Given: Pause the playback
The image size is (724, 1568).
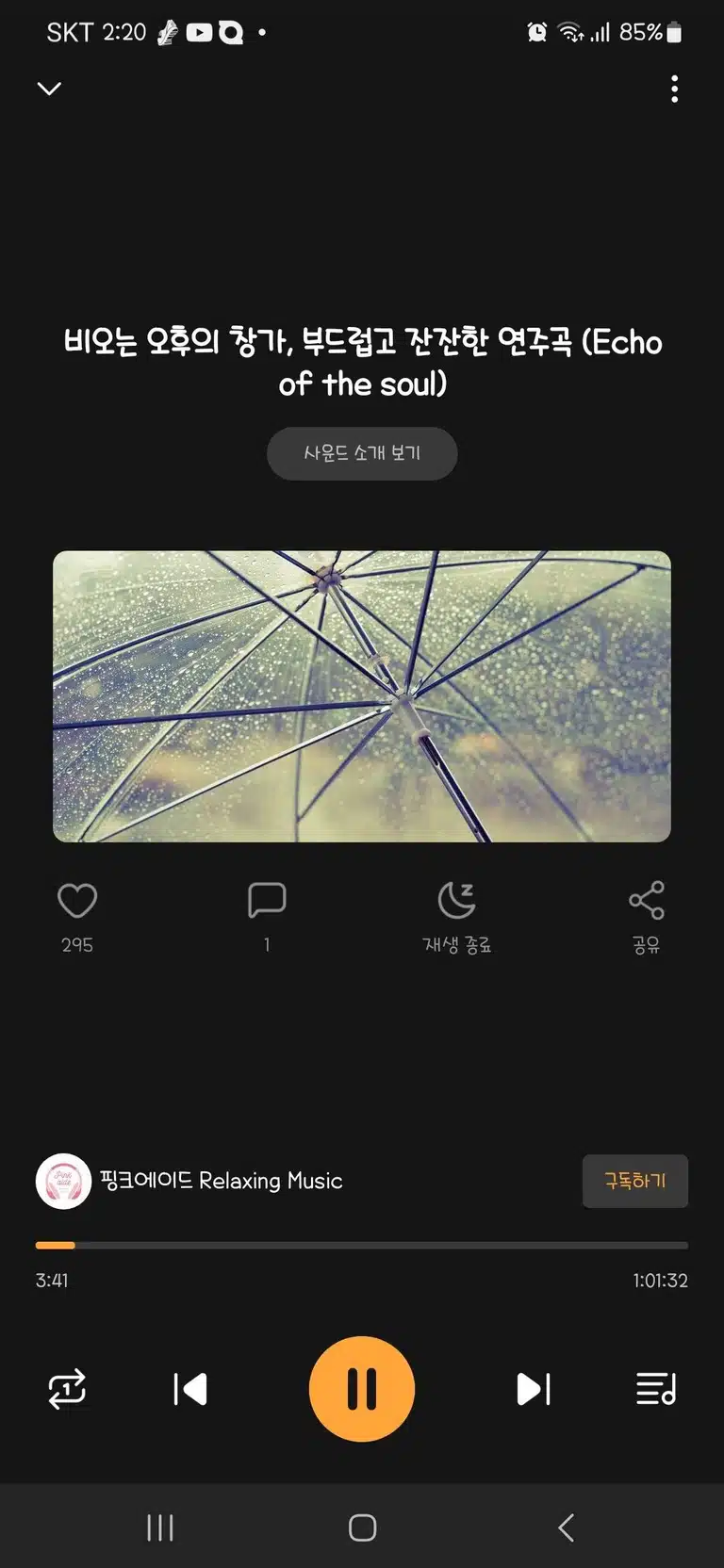Looking at the screenshot, I should click(362, 1389).
